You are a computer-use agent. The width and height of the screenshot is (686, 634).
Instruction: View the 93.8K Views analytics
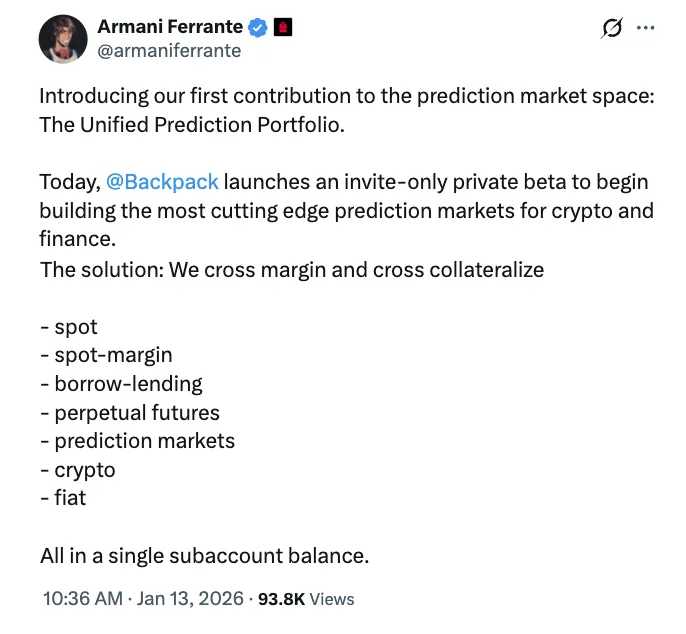point(306,599)
